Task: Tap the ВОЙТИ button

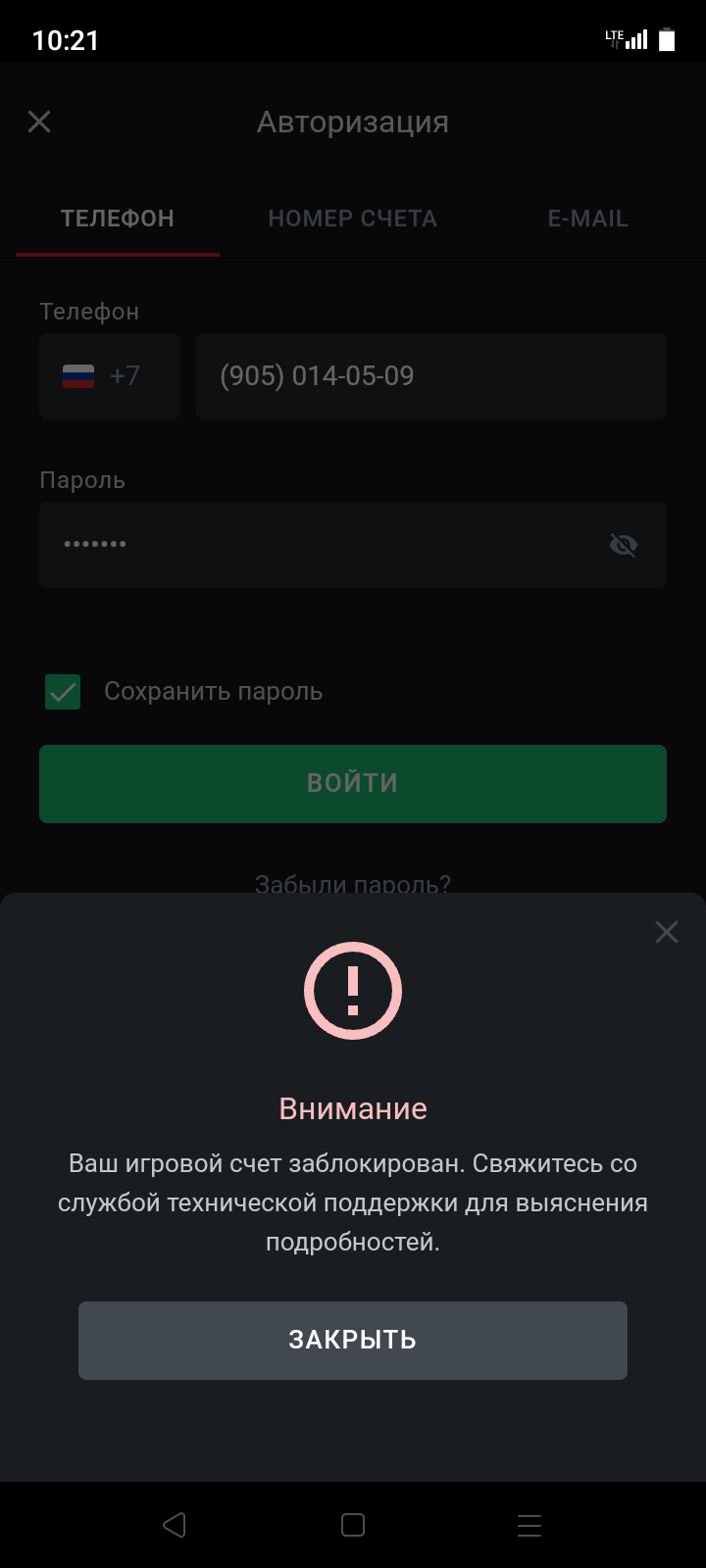Action: coord(353,783)
